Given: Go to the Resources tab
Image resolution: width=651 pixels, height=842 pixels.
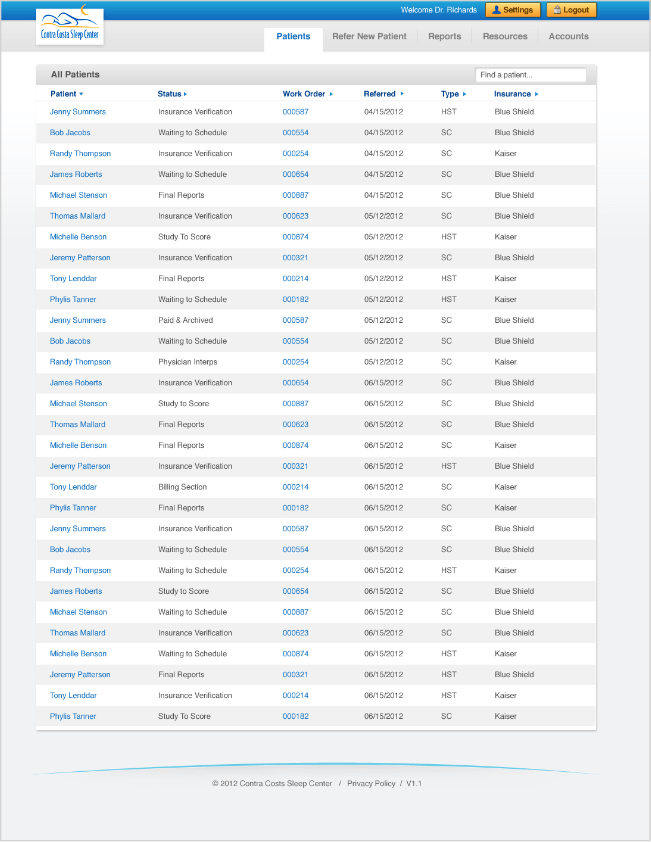Looking at the screenshot, I should coord(505,36).
